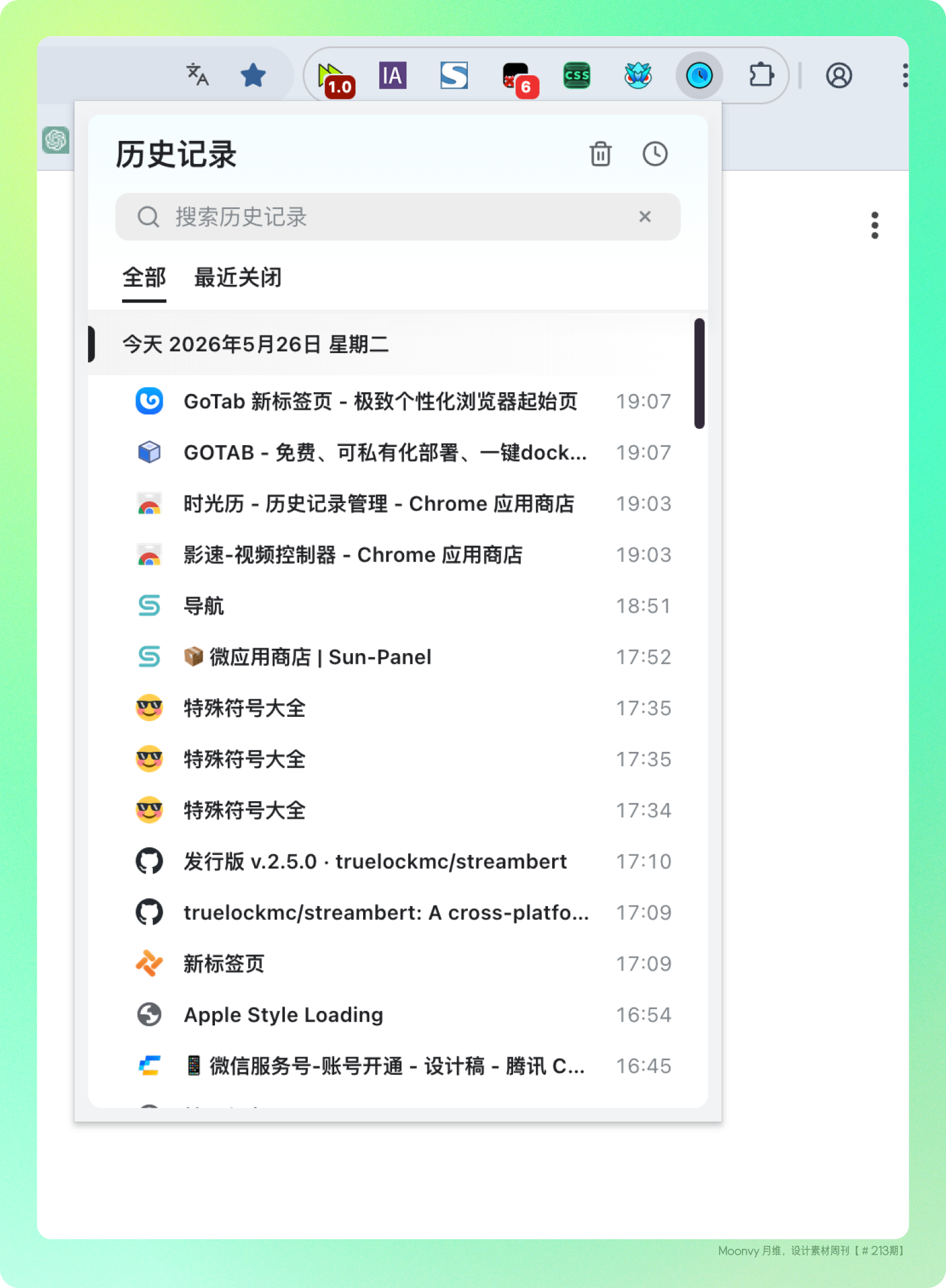The image size is (946, 1288).
Task: Select the 全部 tab
Action: point(144,278)
